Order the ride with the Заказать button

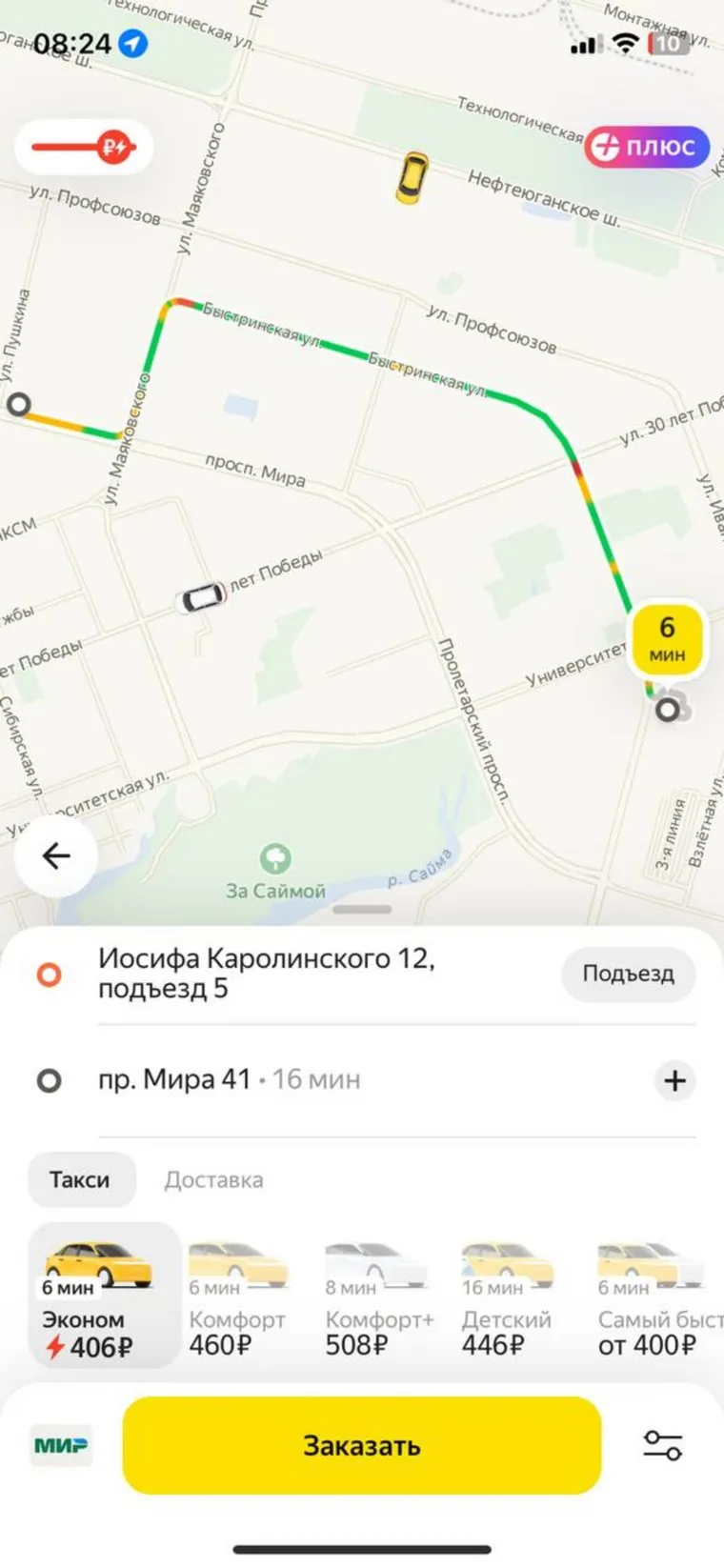pyautogui.click(x=362, y=1445)
